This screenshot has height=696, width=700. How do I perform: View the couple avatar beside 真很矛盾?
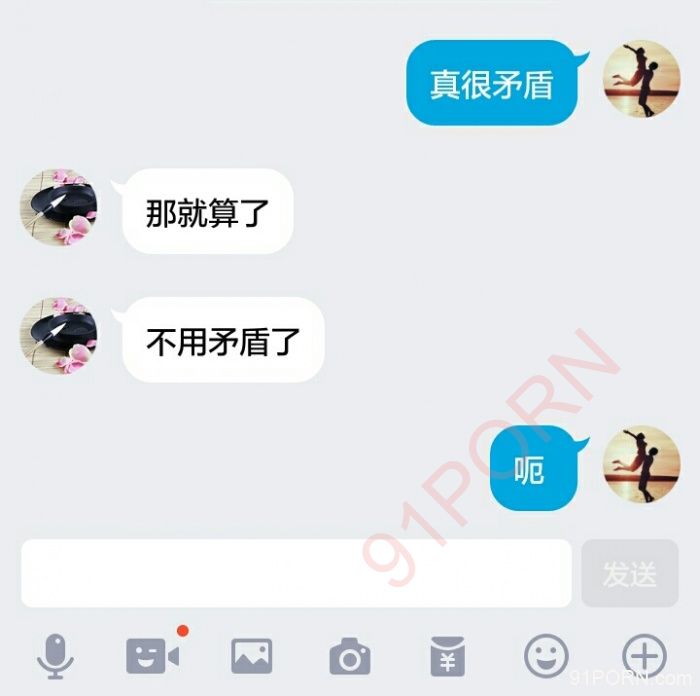click(641, 79)
